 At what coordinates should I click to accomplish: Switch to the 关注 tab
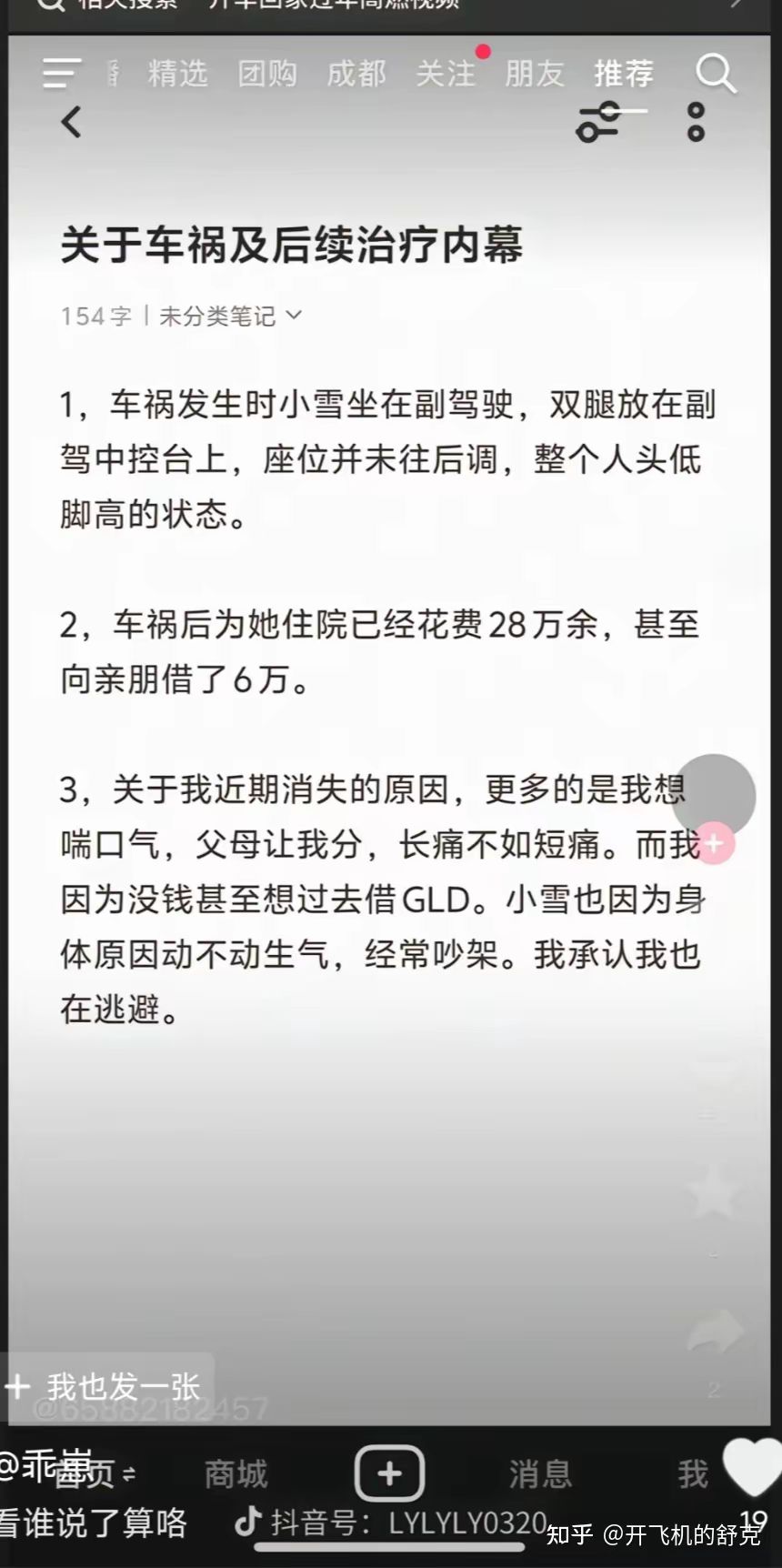[x=446, y=73]
